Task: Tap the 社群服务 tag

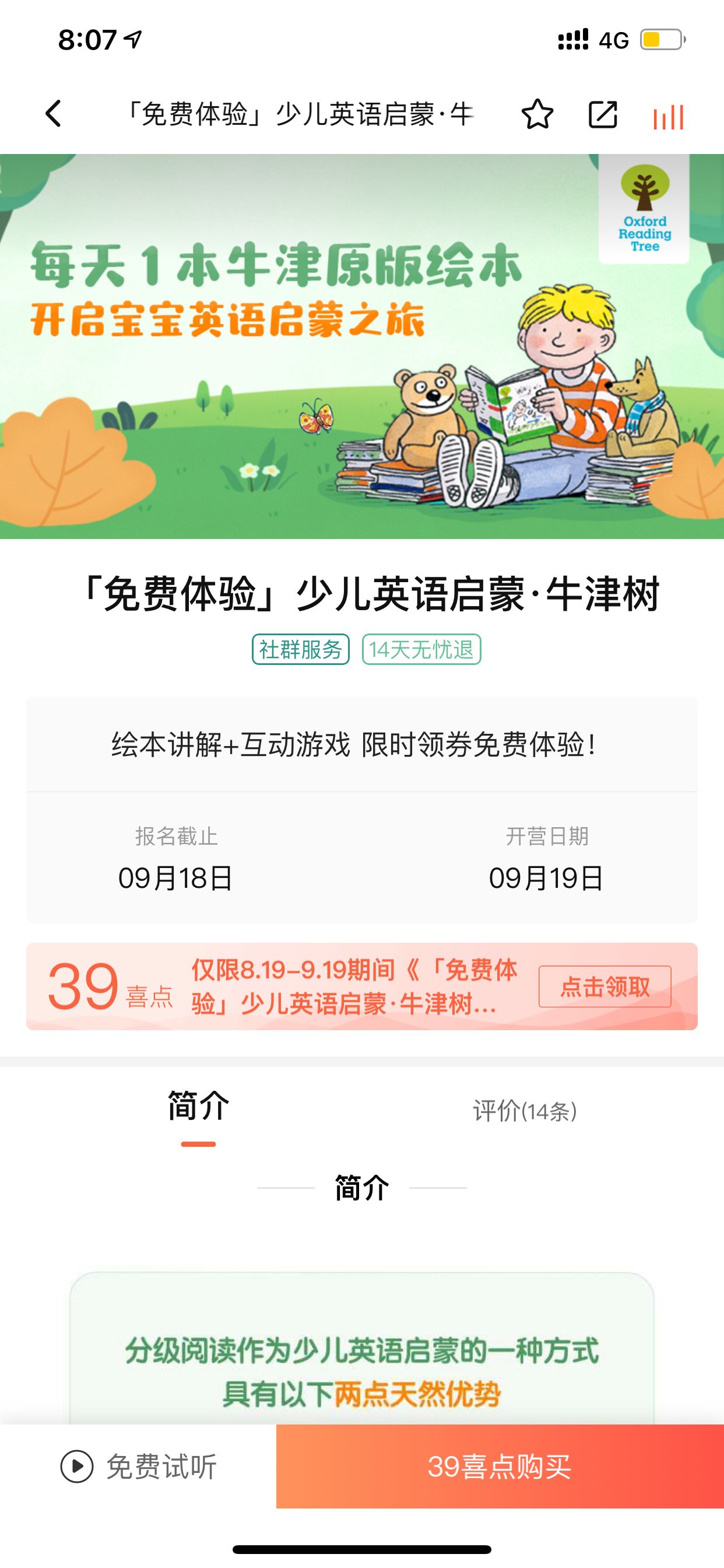Action: [x=301, y=649]
